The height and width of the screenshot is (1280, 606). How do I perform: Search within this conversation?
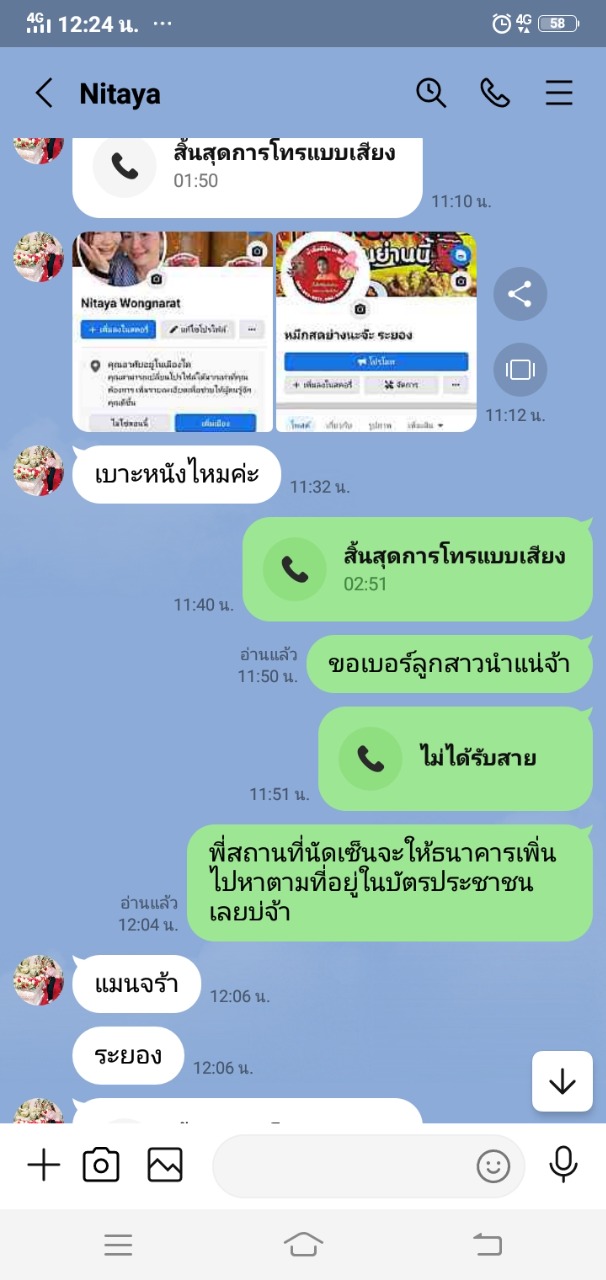[x=431, y=93]
